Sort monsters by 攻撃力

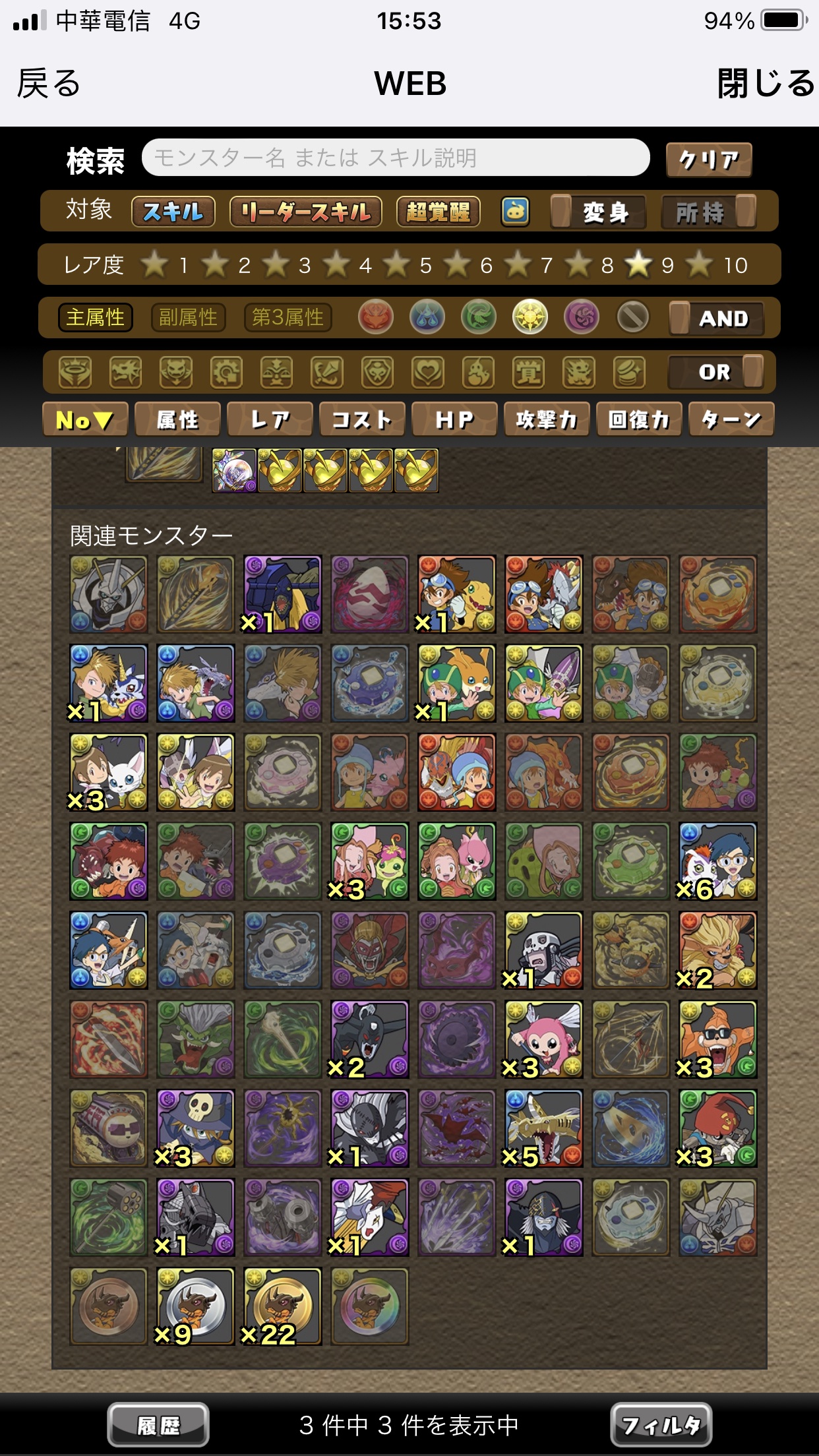(x=547, y=419)
